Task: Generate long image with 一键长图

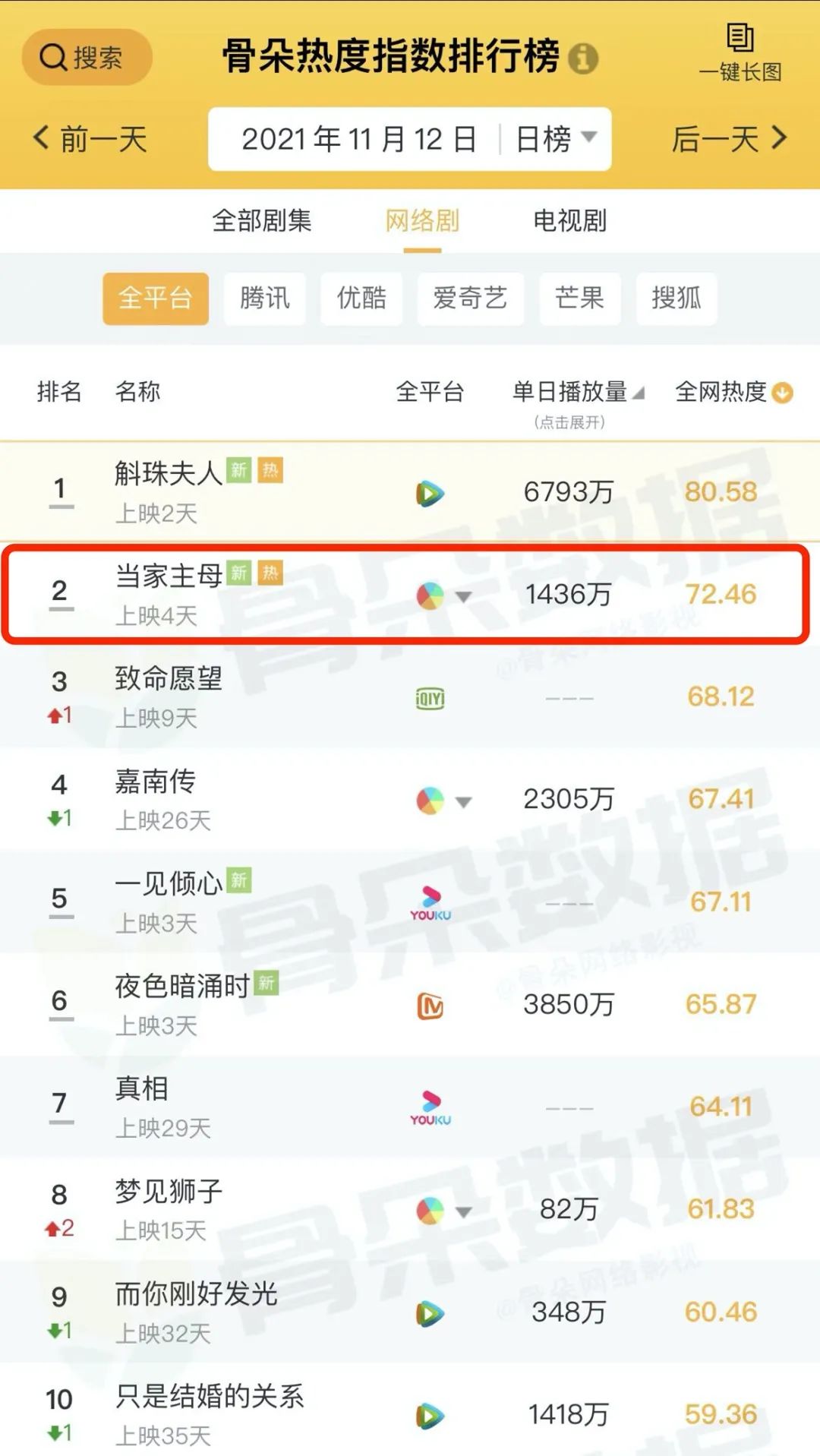Action: [740, 52]
